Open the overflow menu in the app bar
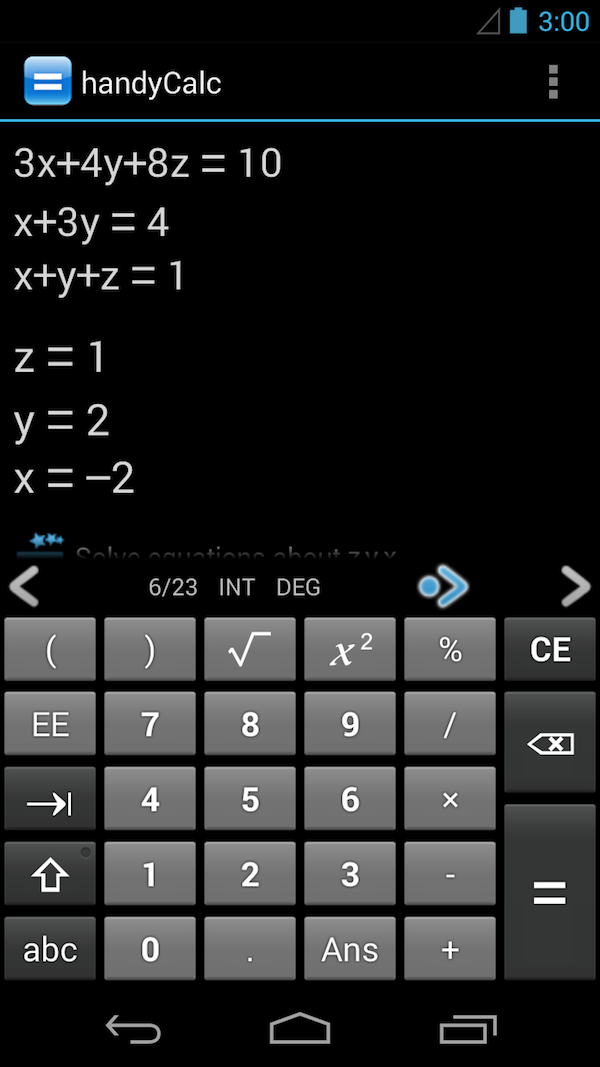The image size is (600, 1067). coord(553,82)
